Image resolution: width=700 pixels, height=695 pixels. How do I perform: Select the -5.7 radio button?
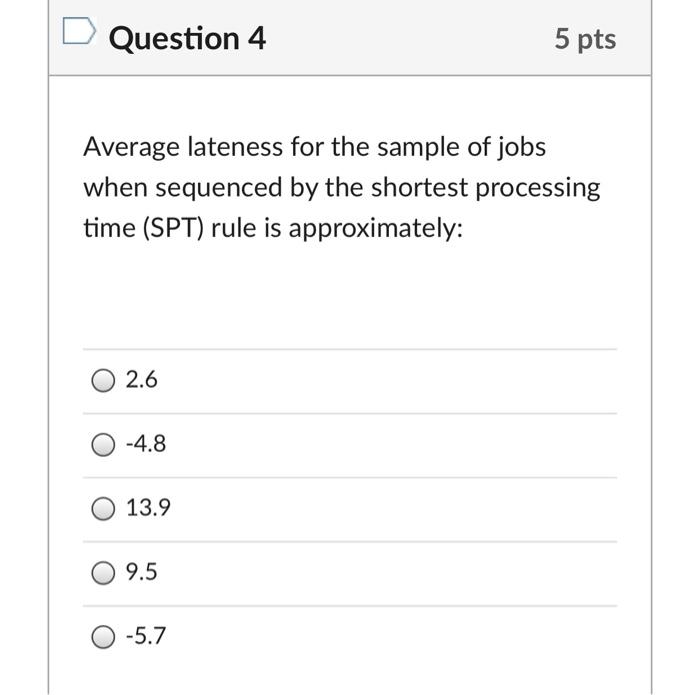click(103, 637)
